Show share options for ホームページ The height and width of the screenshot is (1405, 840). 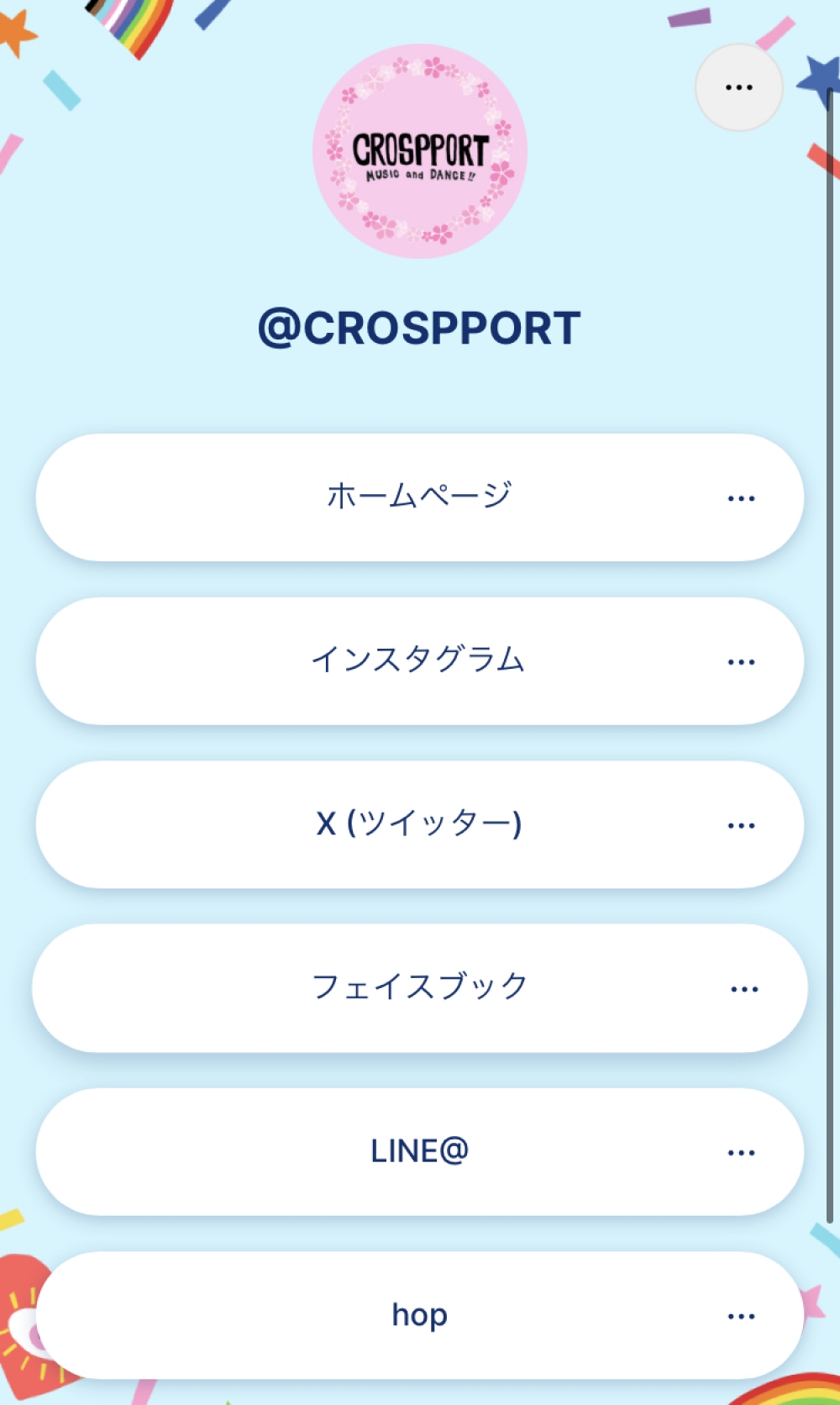741,498
